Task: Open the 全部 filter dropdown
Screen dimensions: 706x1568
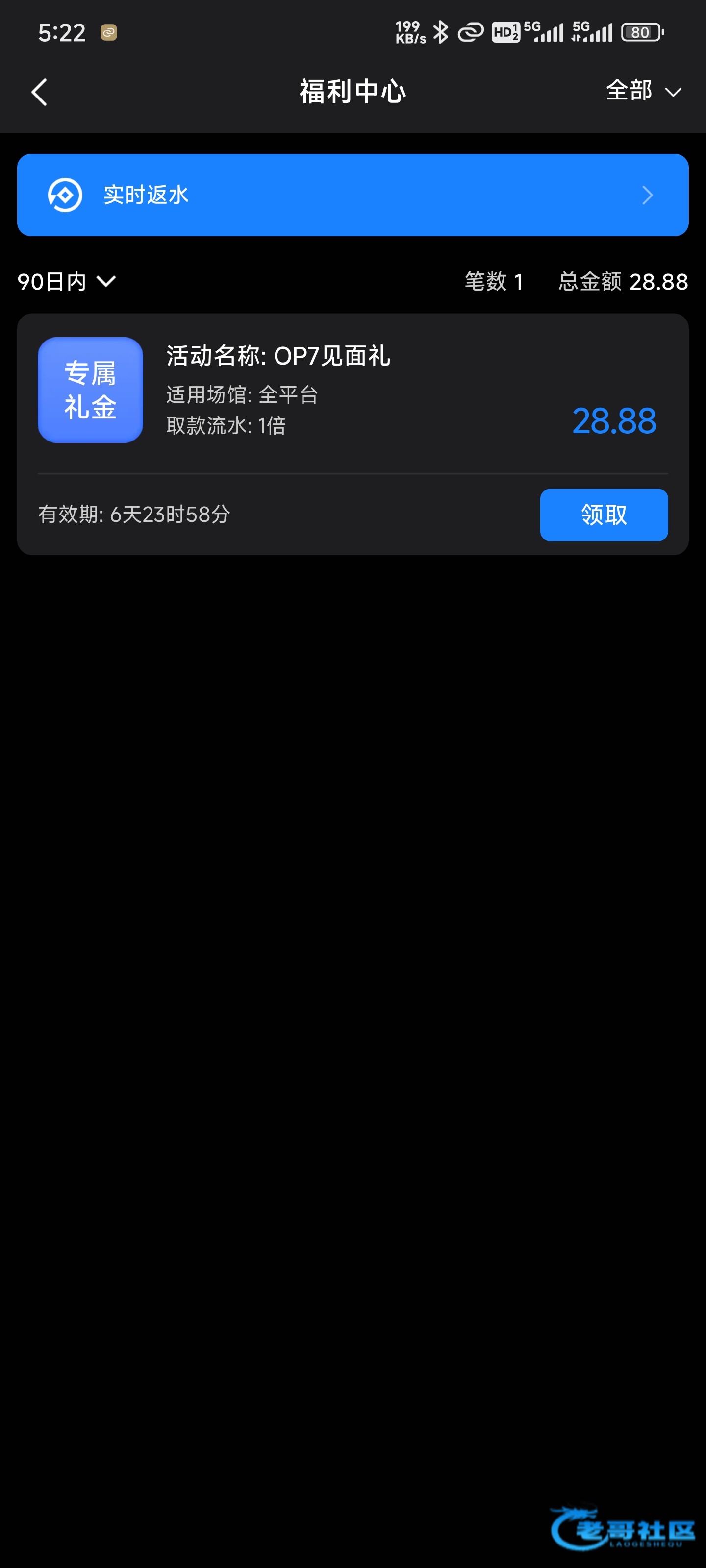Action: click(643, 91)
